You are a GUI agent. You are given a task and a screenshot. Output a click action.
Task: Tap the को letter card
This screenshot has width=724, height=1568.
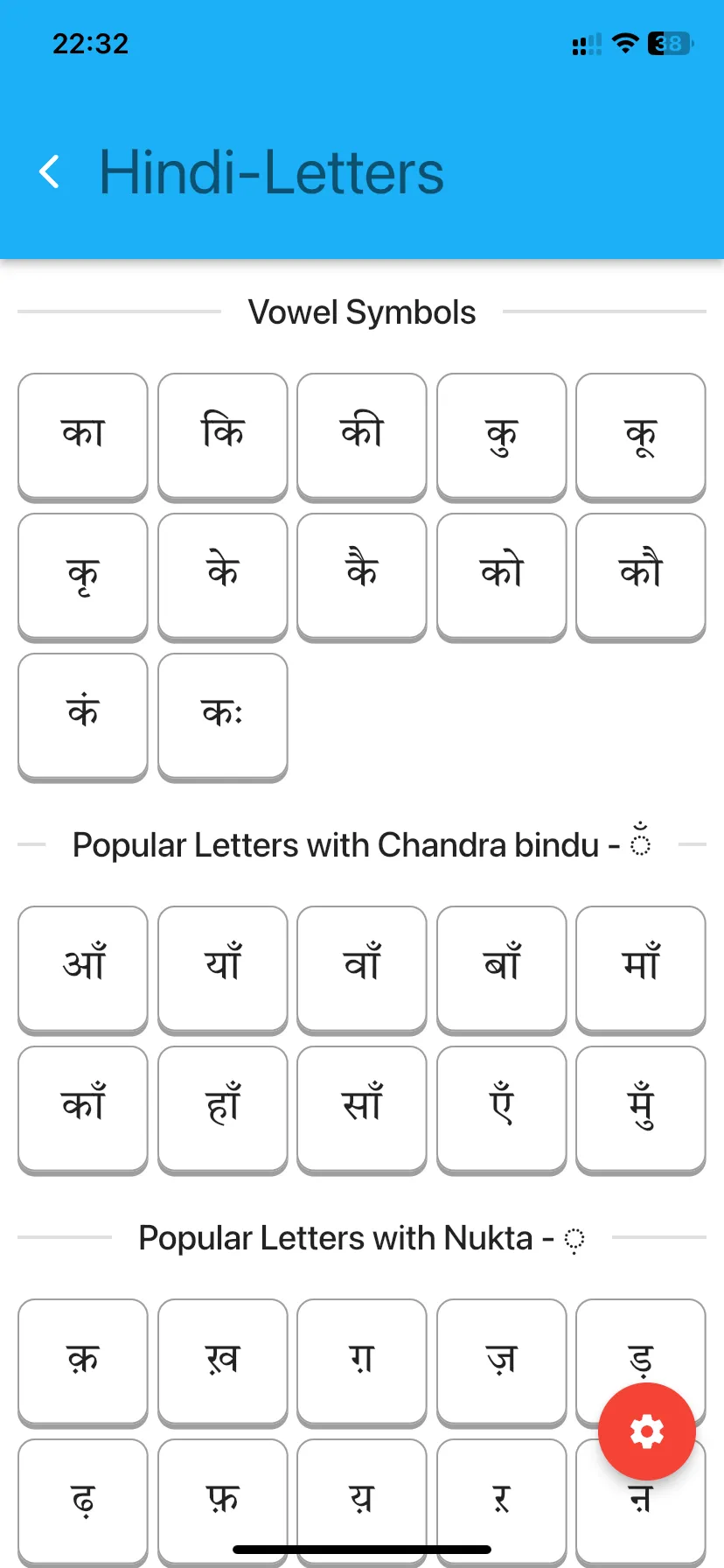501,576
